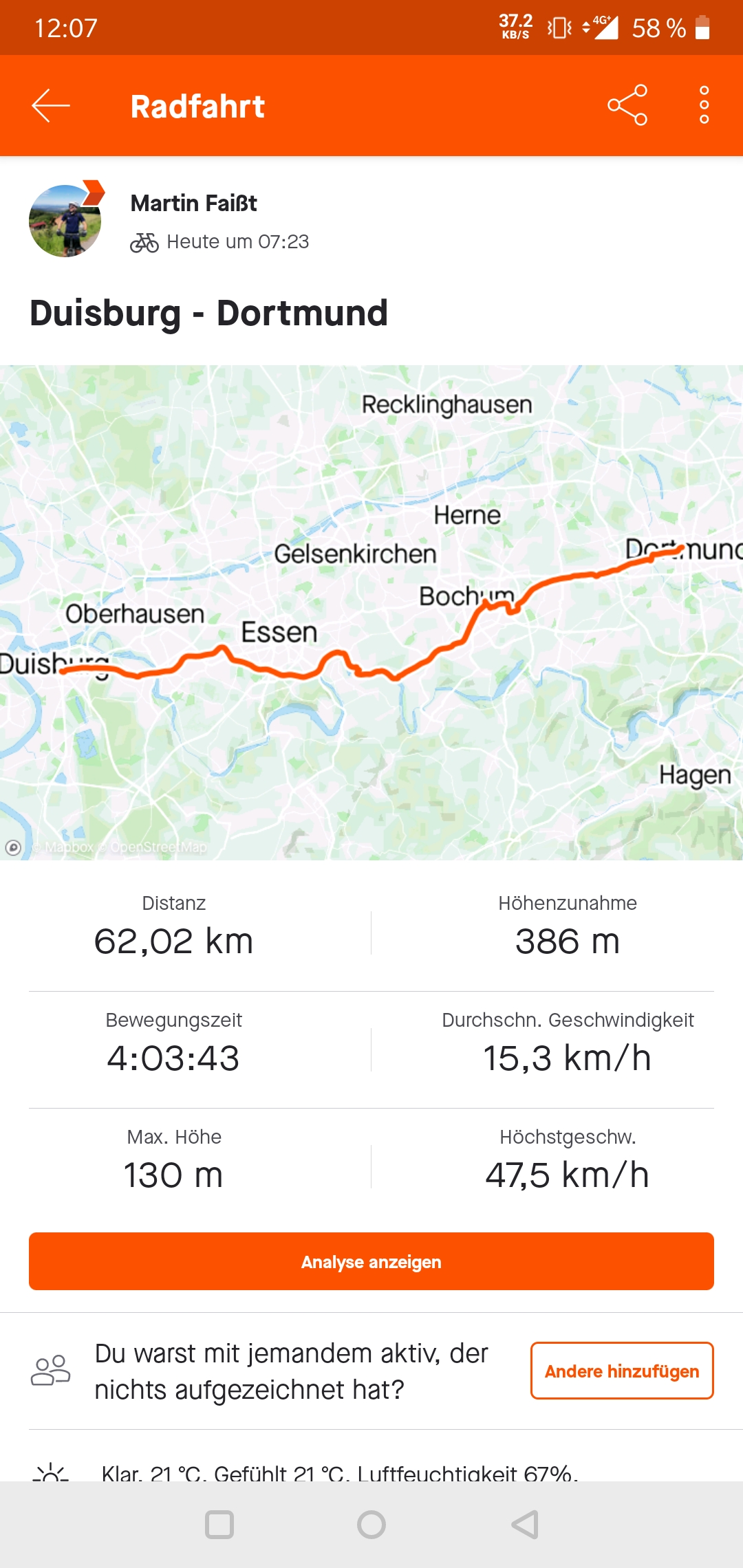The image size is (743, 1568).
Task: Open Mapbox attribution info icon on map
Action: pyautogui.click(x=13, y=847)
